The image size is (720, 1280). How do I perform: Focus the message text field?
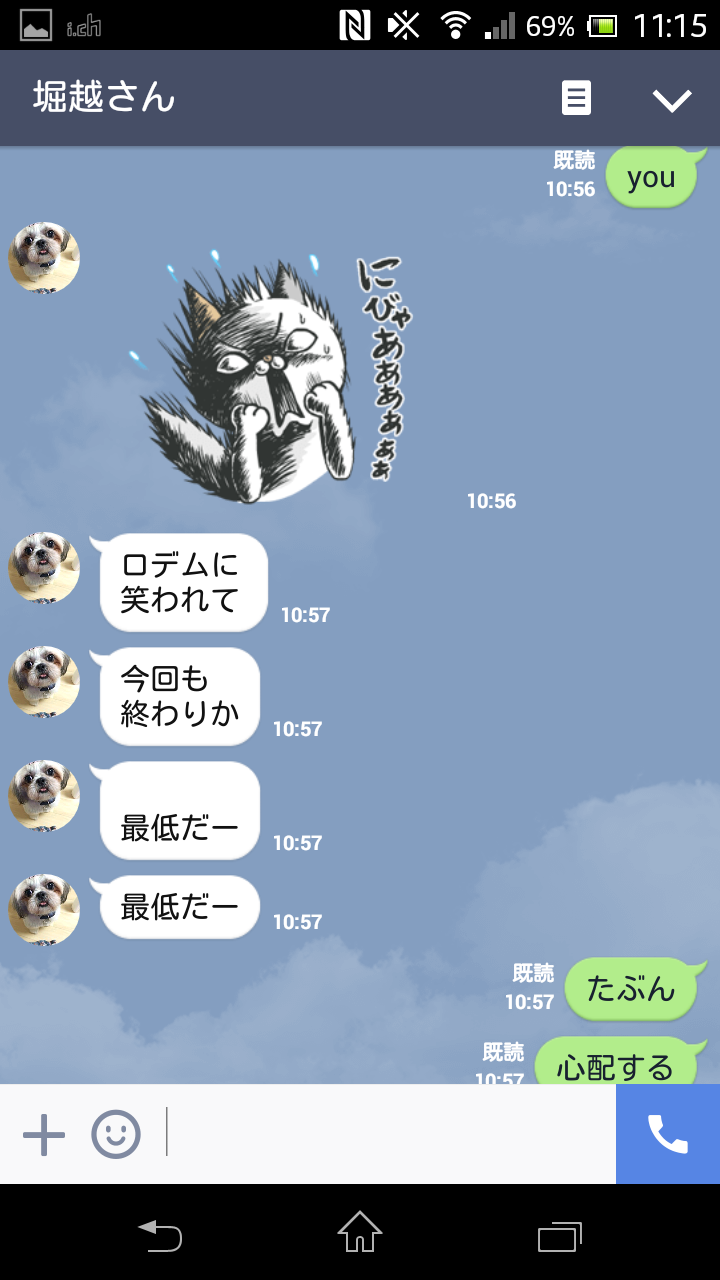(390, 1134)
